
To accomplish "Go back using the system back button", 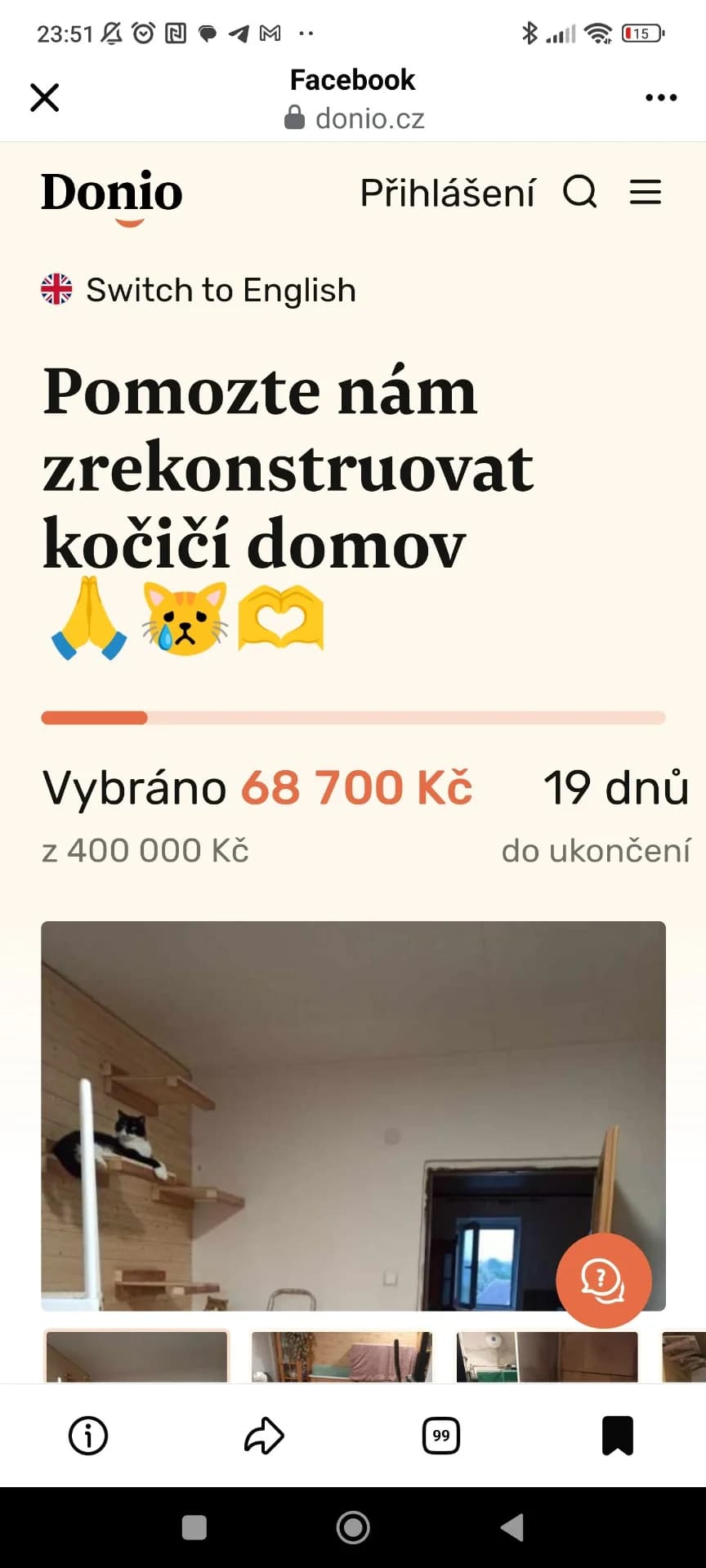I will (x=512, y=1527).
